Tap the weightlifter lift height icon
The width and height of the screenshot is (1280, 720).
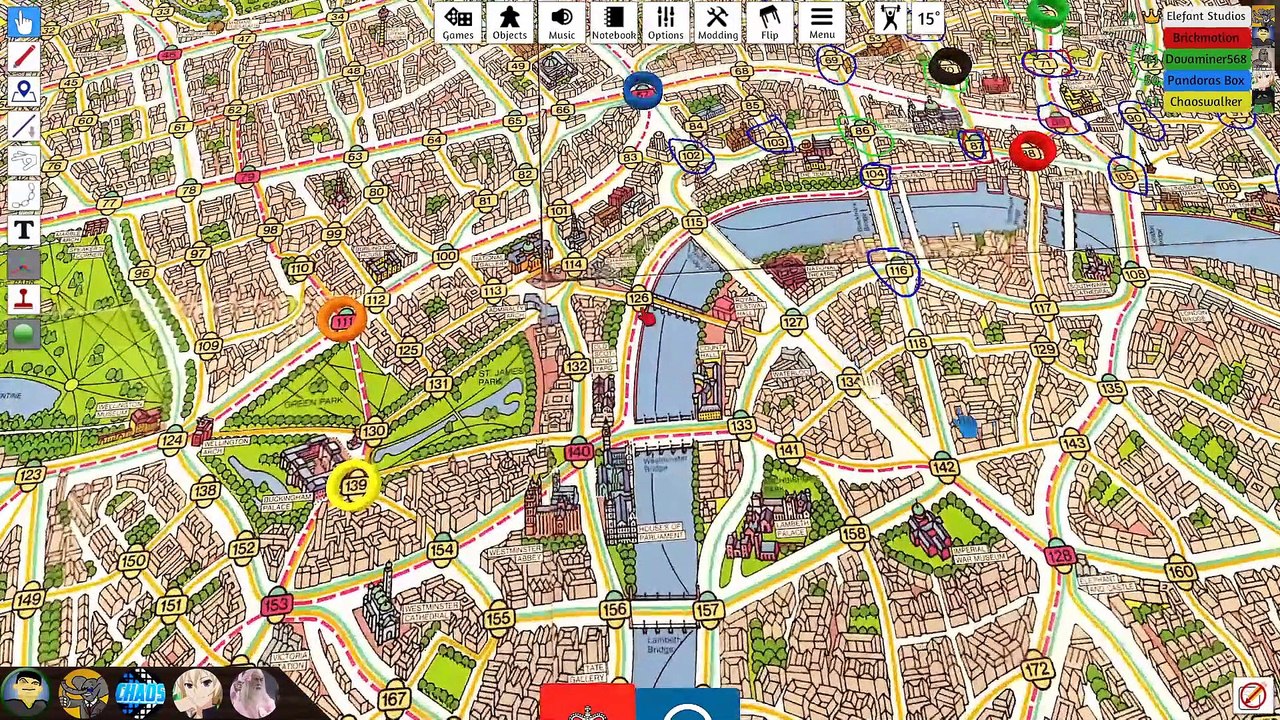pos(889,18)
